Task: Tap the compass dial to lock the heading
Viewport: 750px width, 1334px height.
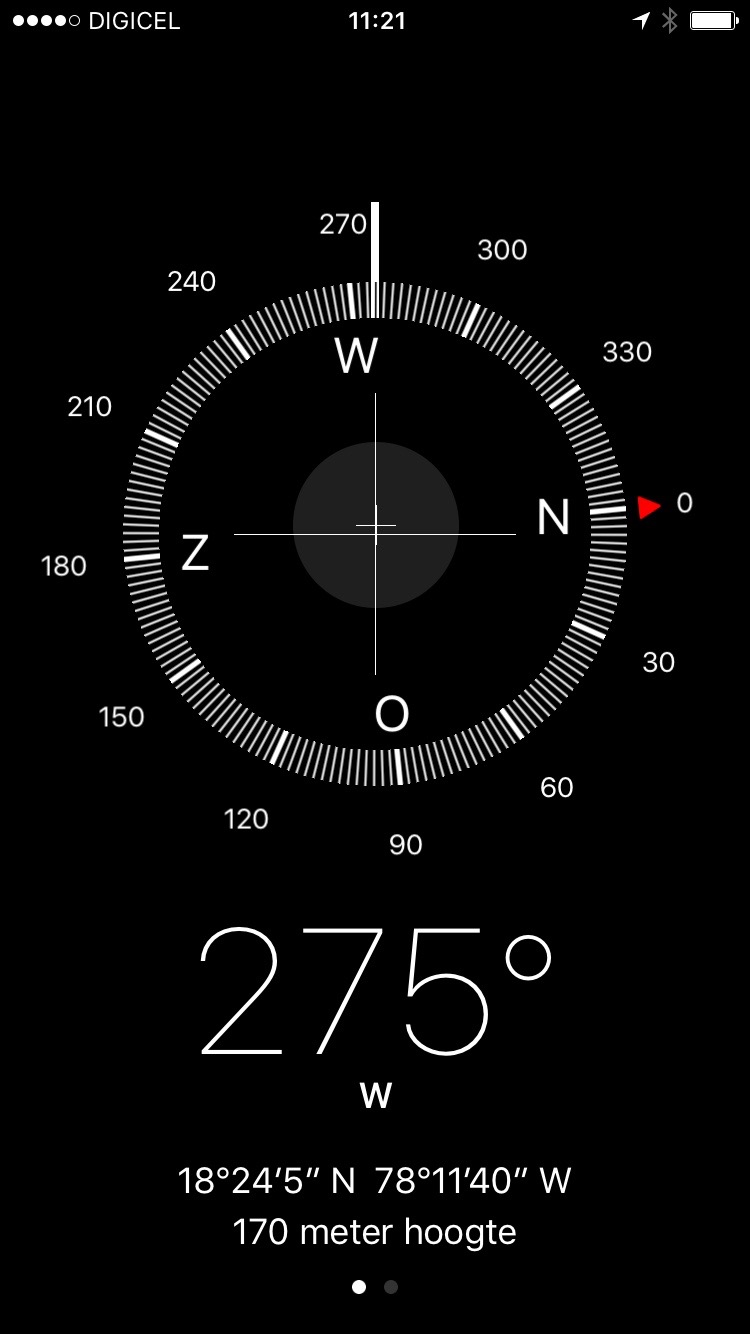Action: click(x=375, y=534)
